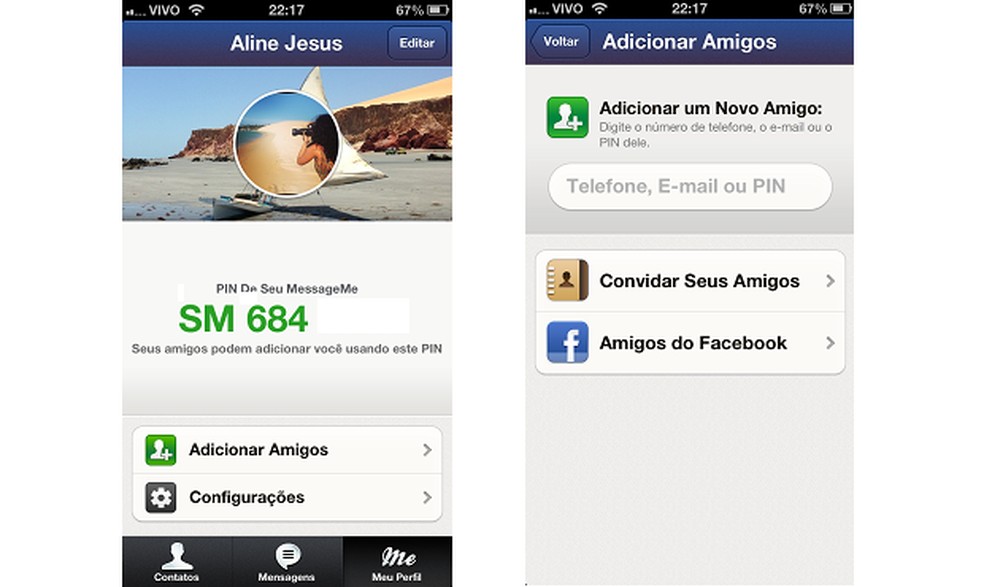Viewport: 984px width, 587px height.
Task: Select the Meu Perfil tab
Action: coord(397,562)
